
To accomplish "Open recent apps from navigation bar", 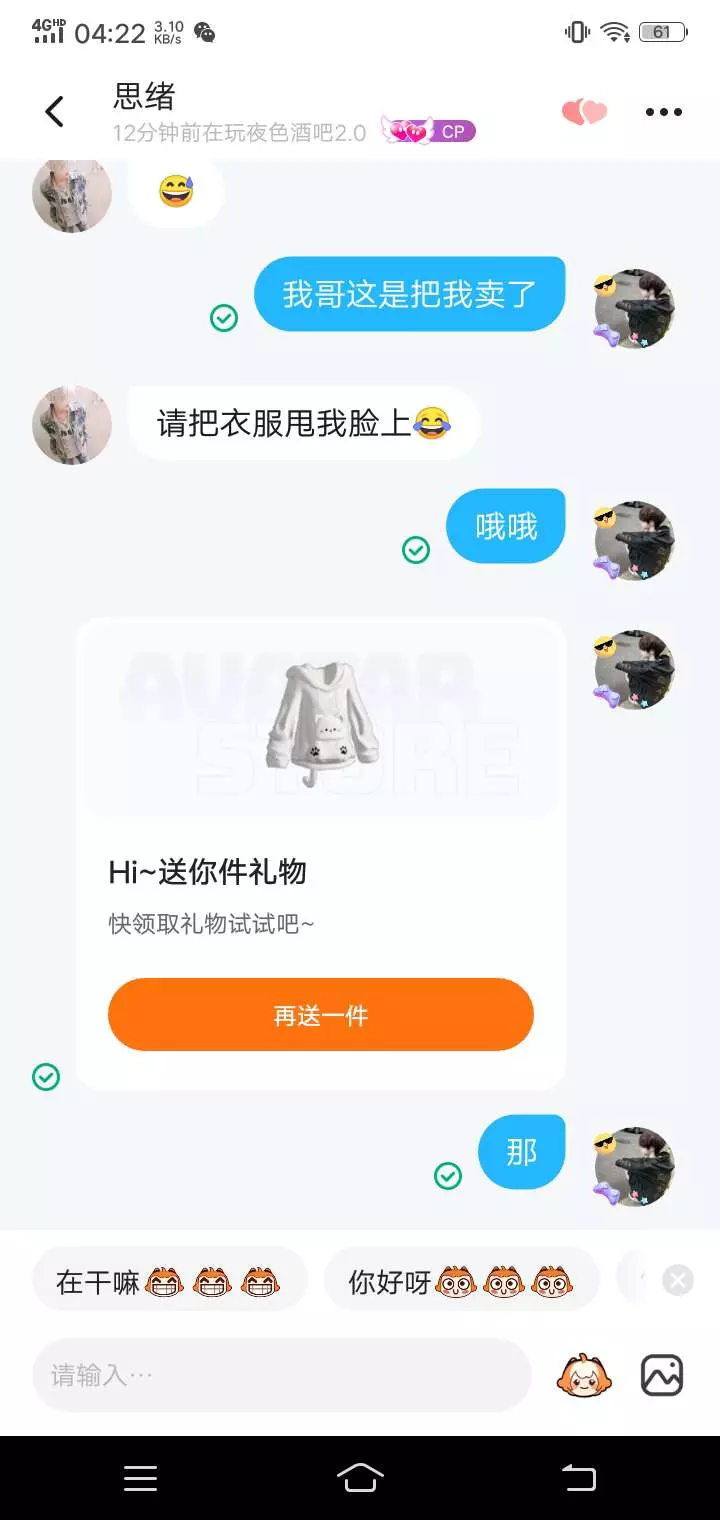I will [140, 1477].
